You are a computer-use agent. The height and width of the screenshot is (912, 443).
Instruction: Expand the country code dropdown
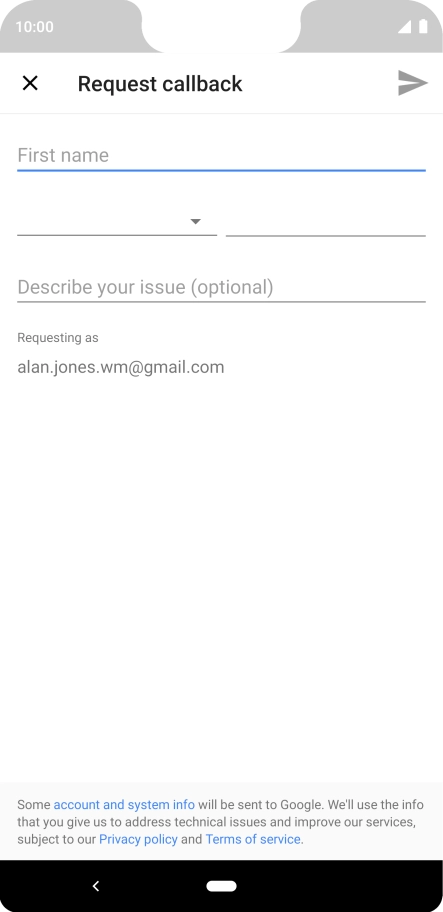tap(117, 222)
